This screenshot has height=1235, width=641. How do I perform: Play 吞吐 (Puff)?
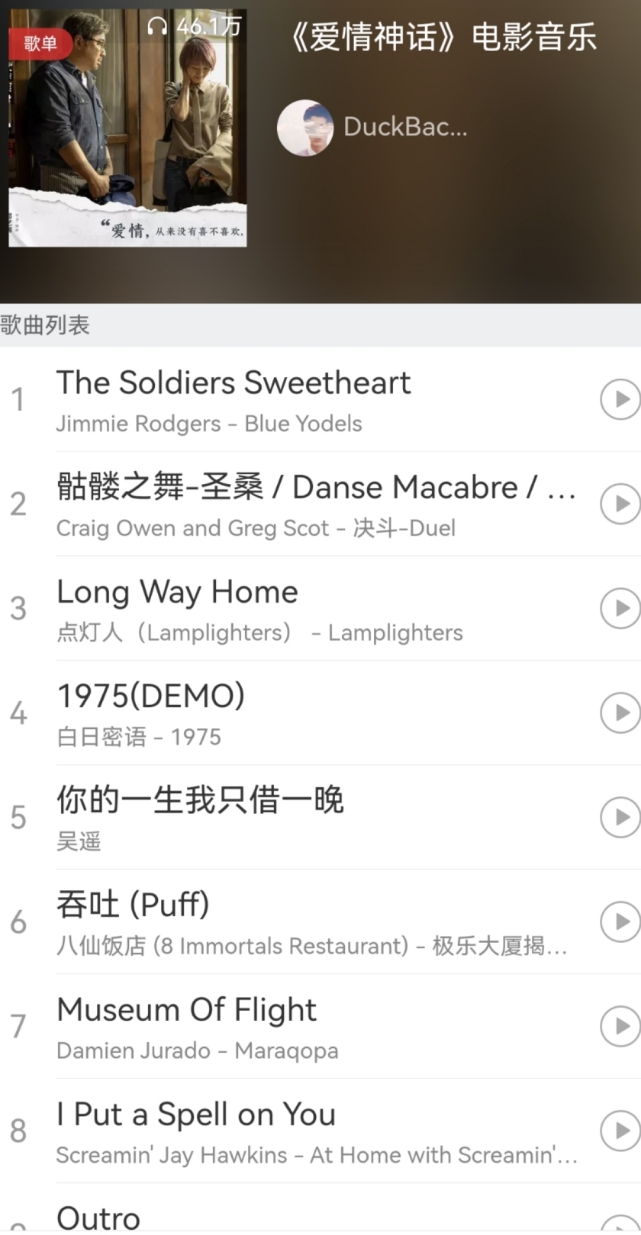coord(620,921)
